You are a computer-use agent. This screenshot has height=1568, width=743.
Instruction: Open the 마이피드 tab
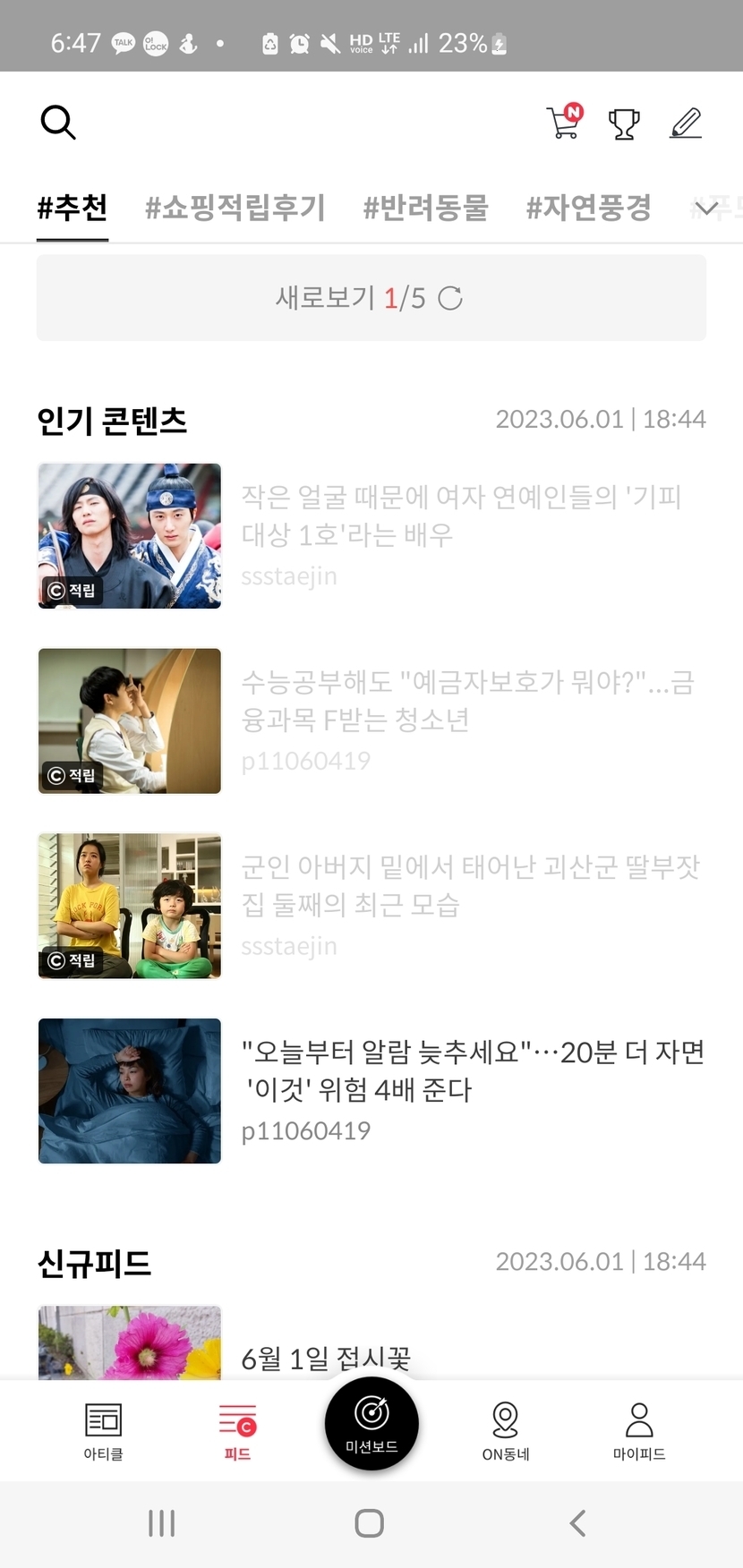pos(639,1431)
